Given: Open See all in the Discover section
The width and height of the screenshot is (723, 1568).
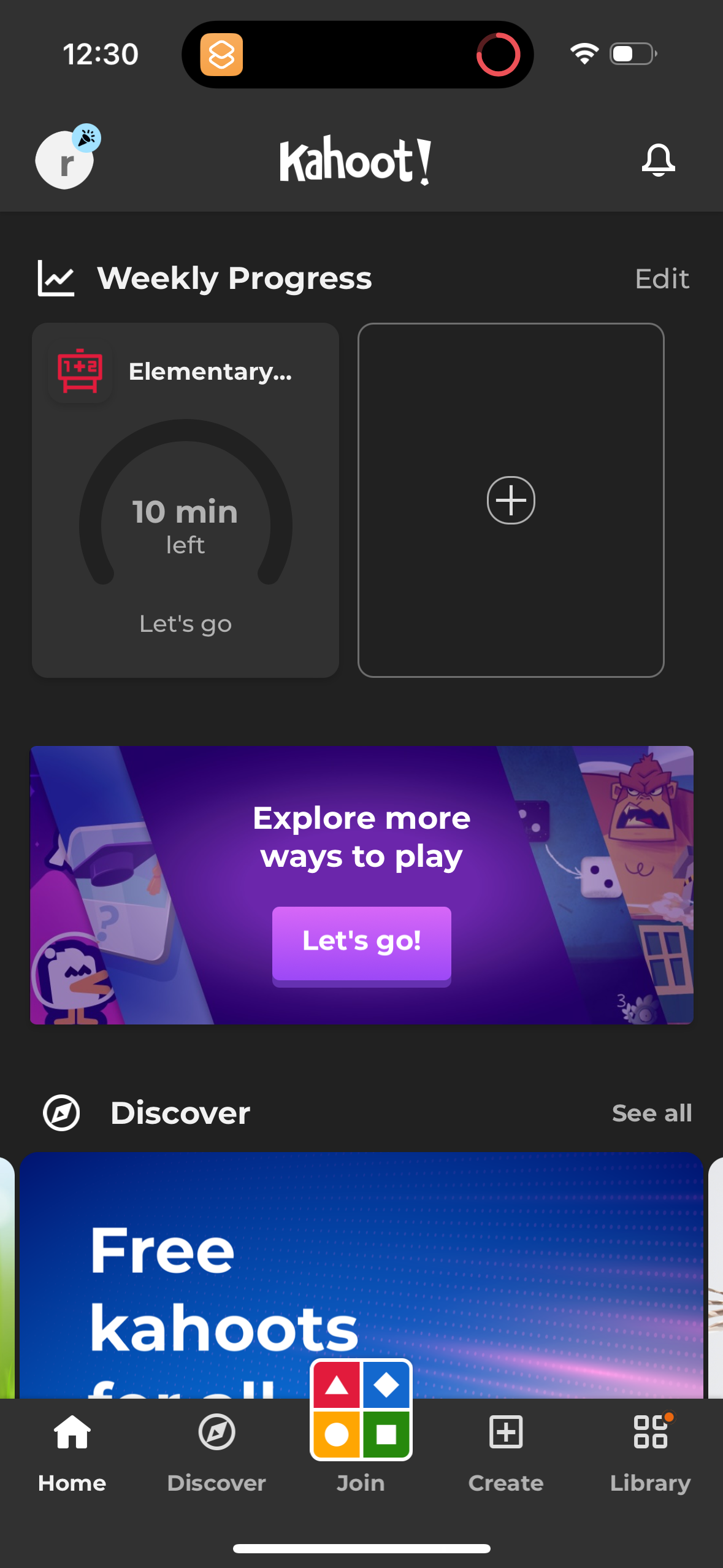Looking at the screenshot, I should (x=652, y=1113).
